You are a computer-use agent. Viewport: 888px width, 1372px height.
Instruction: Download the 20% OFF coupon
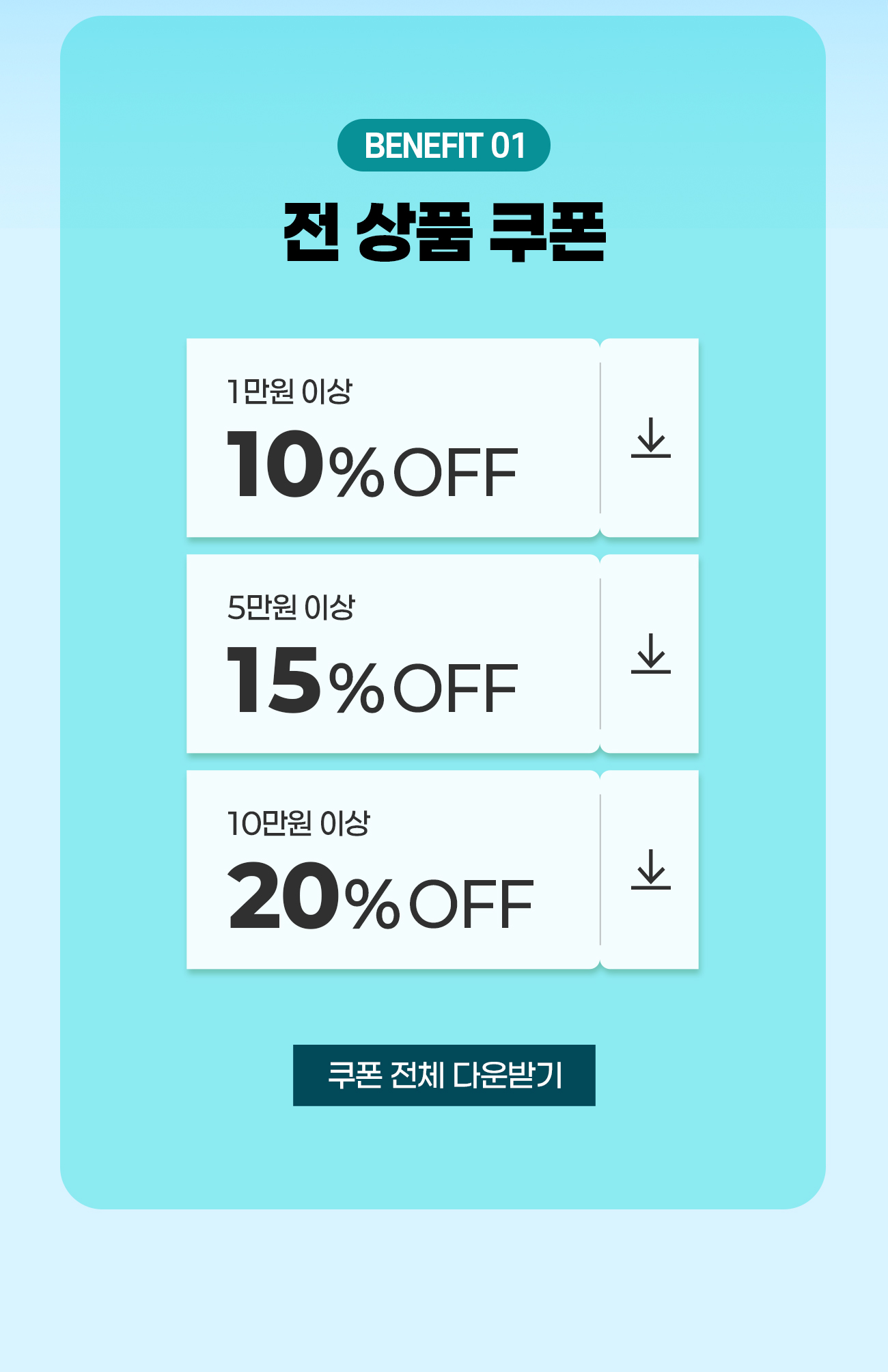coord(650,870)
